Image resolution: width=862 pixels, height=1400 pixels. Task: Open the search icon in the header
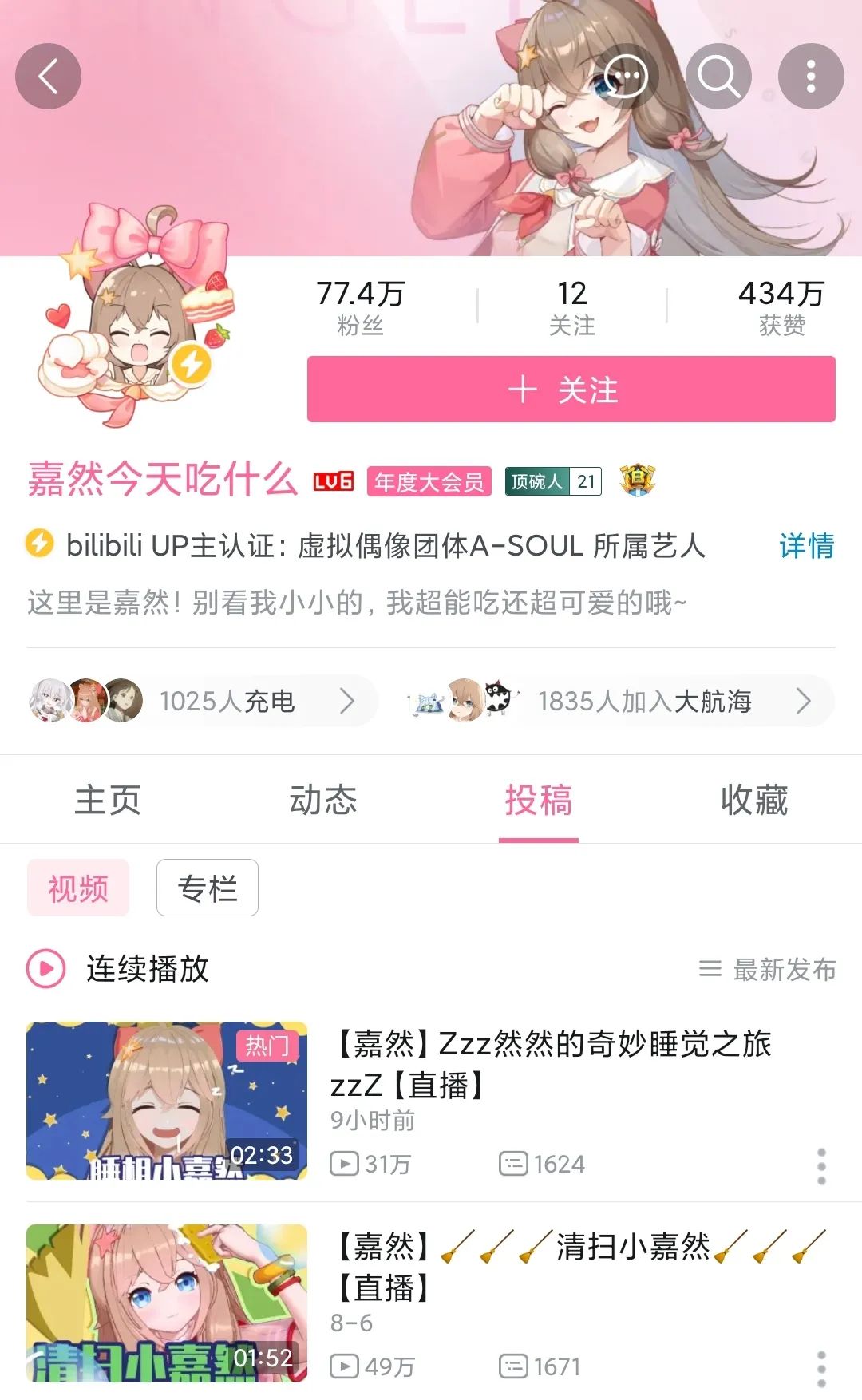coord(718,77)
